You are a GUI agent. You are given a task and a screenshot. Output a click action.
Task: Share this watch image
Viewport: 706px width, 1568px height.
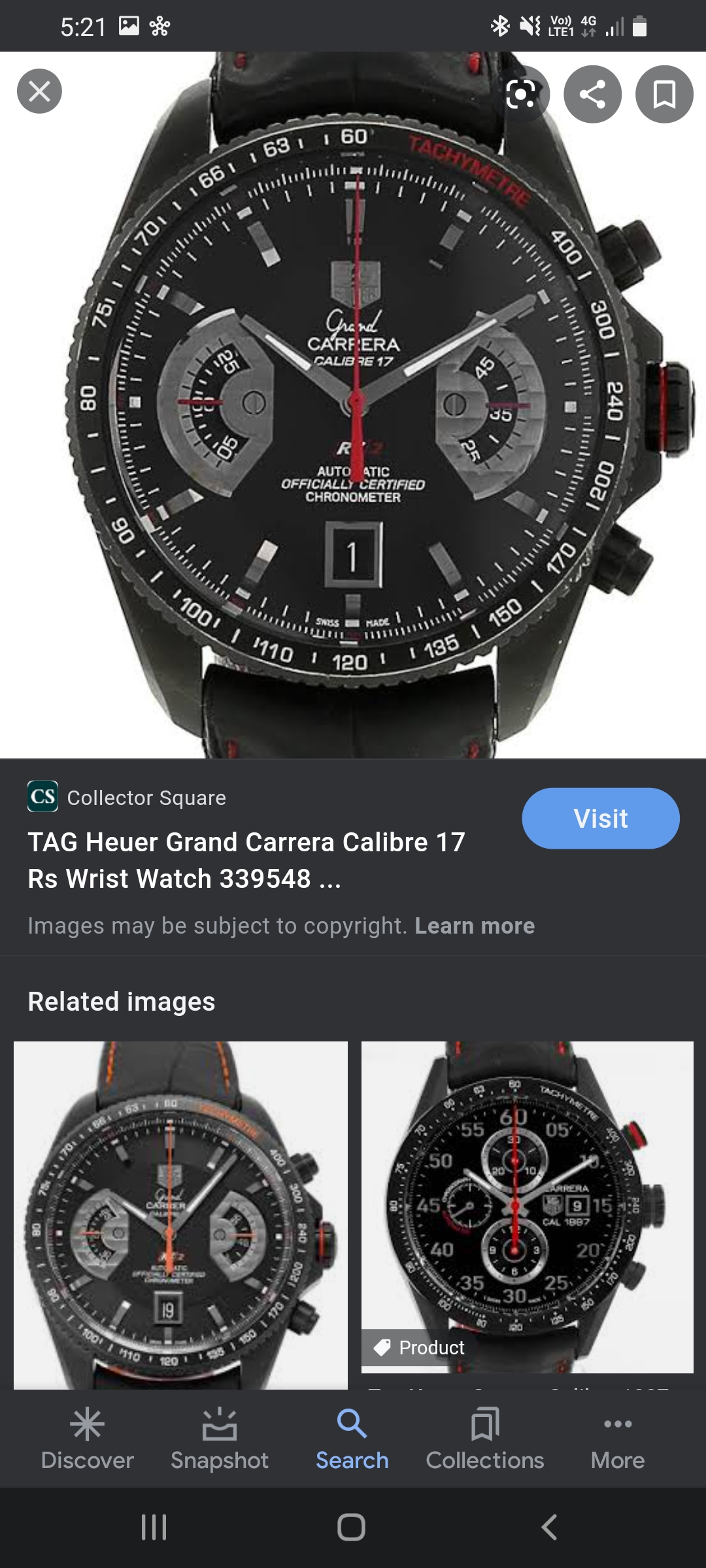click(x=592, y=95)
